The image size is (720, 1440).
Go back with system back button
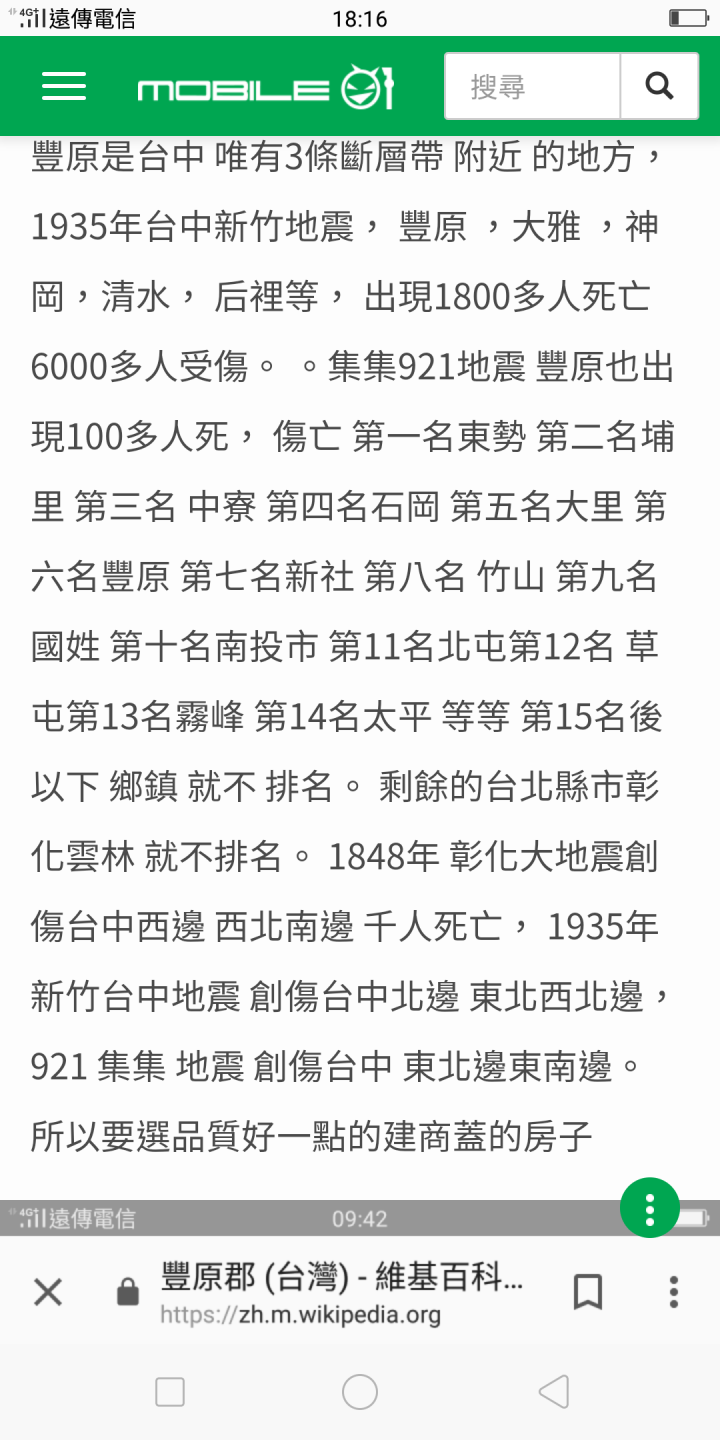click(553, 1391)
